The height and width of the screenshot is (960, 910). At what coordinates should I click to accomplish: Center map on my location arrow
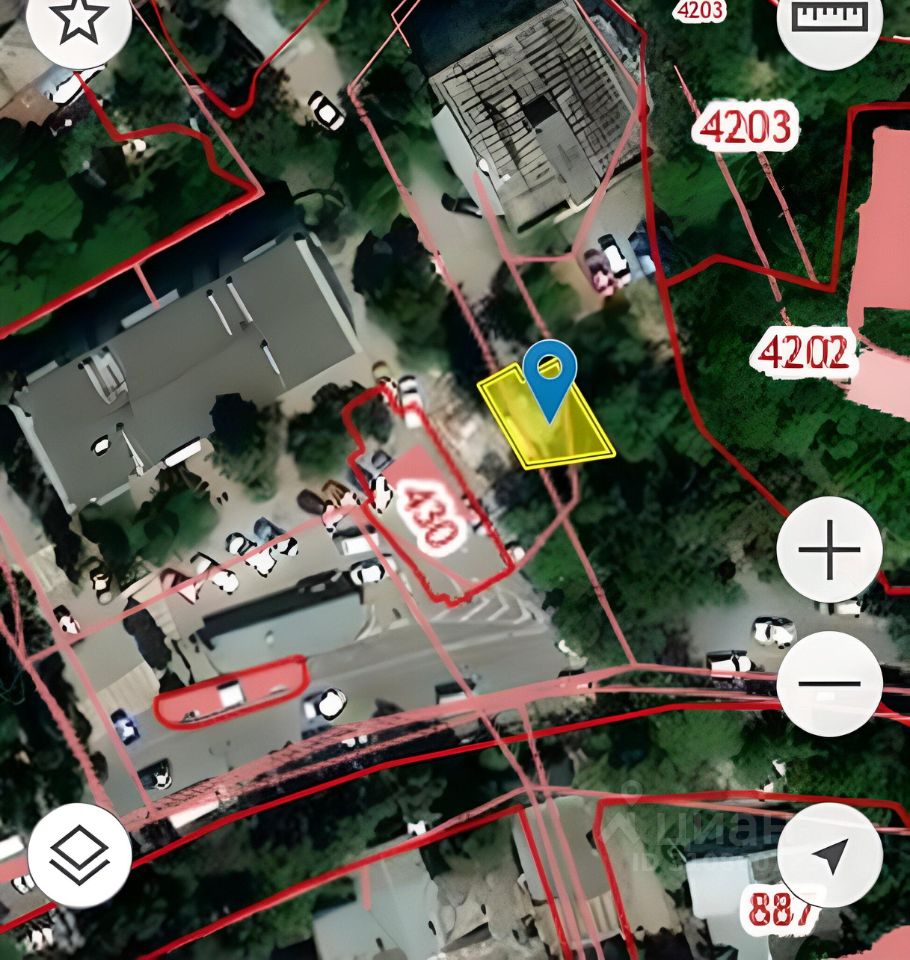coord(829,856)
